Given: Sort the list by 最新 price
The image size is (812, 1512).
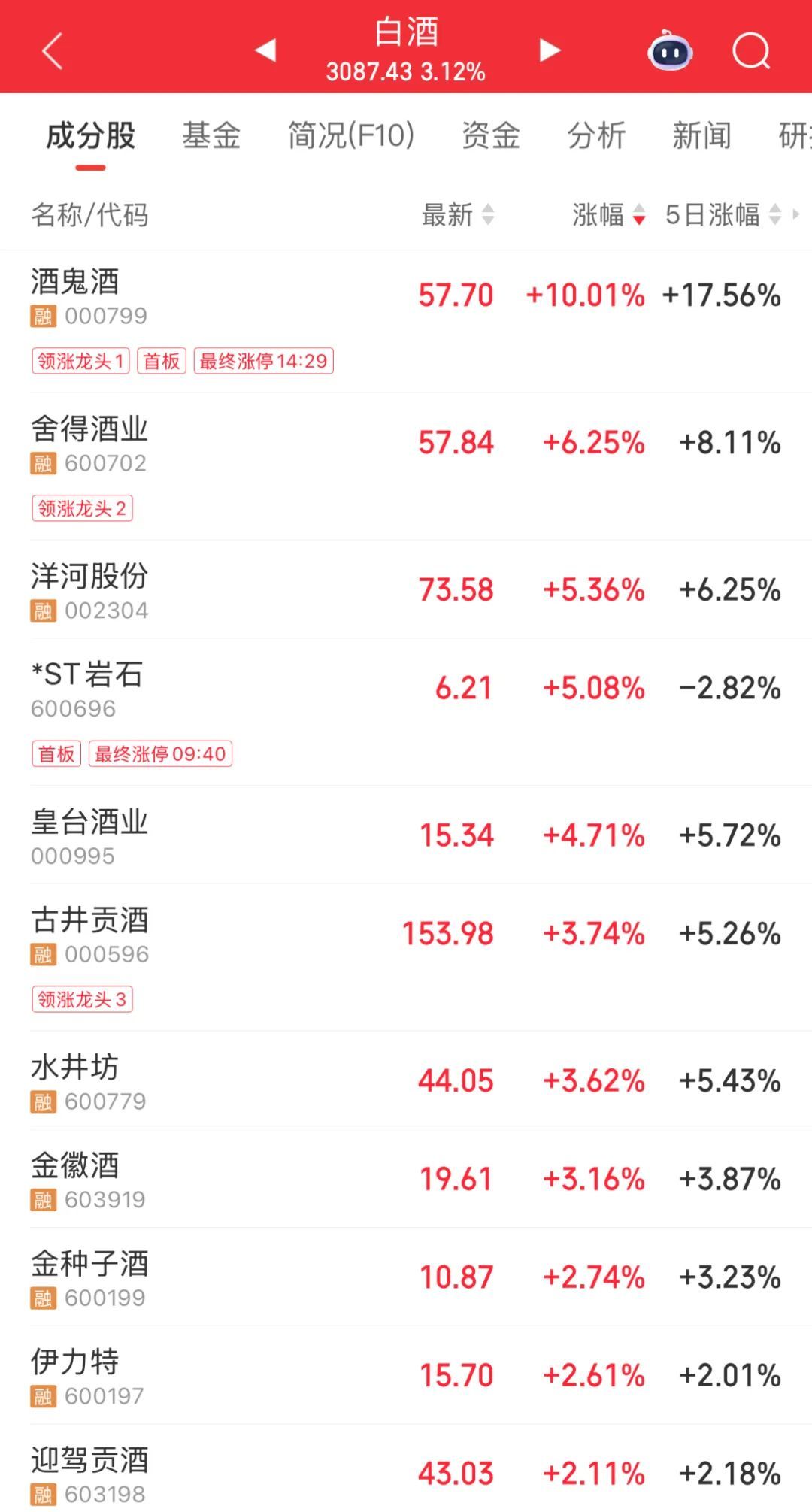Looking at the screenshot, I should [458, 215].
